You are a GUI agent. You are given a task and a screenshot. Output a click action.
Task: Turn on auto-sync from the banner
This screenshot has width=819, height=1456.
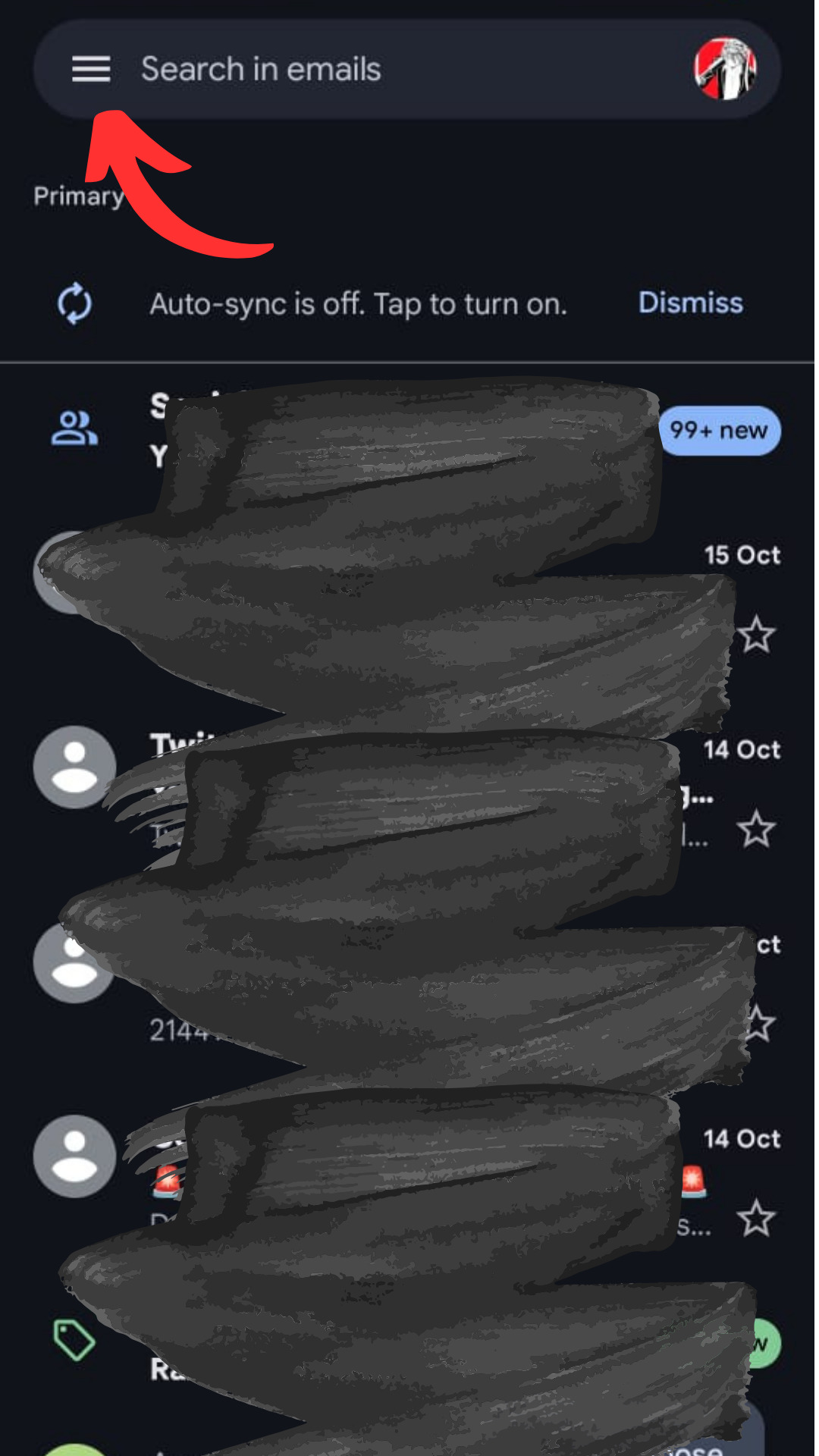pyautogui.click(x=358, y=304)
